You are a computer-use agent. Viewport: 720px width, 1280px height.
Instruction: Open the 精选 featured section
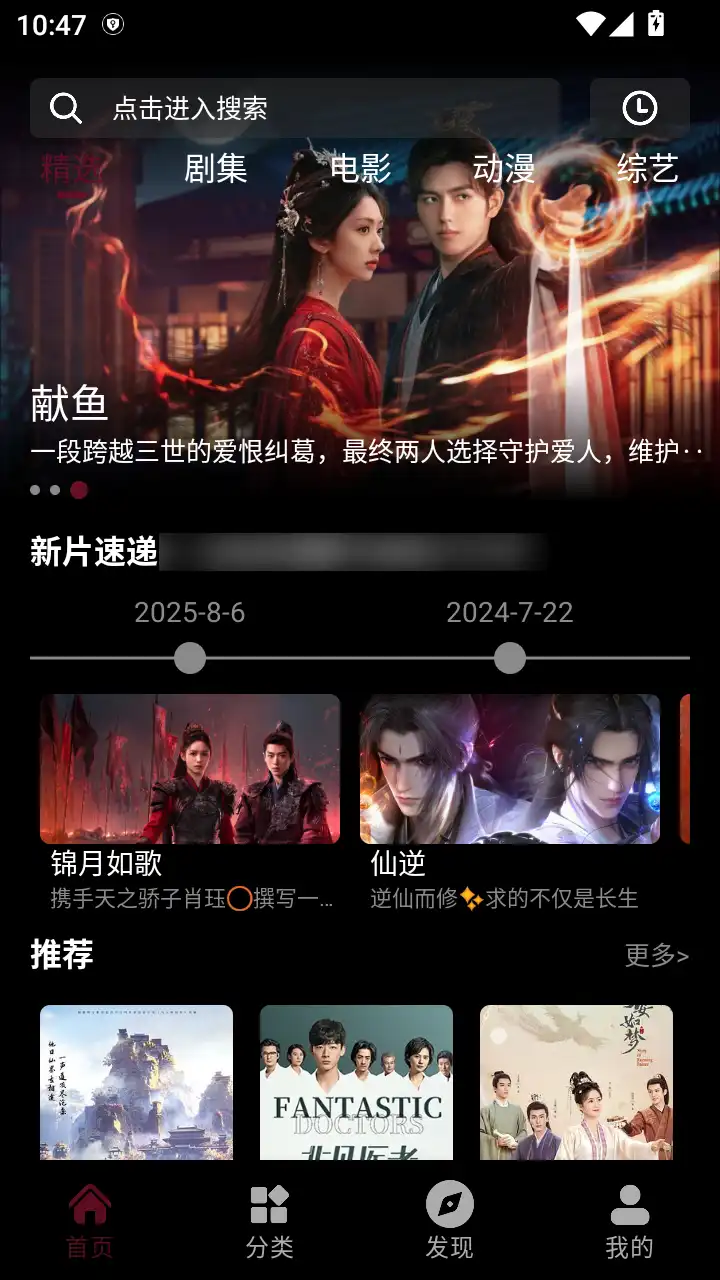tap(70, 168)
